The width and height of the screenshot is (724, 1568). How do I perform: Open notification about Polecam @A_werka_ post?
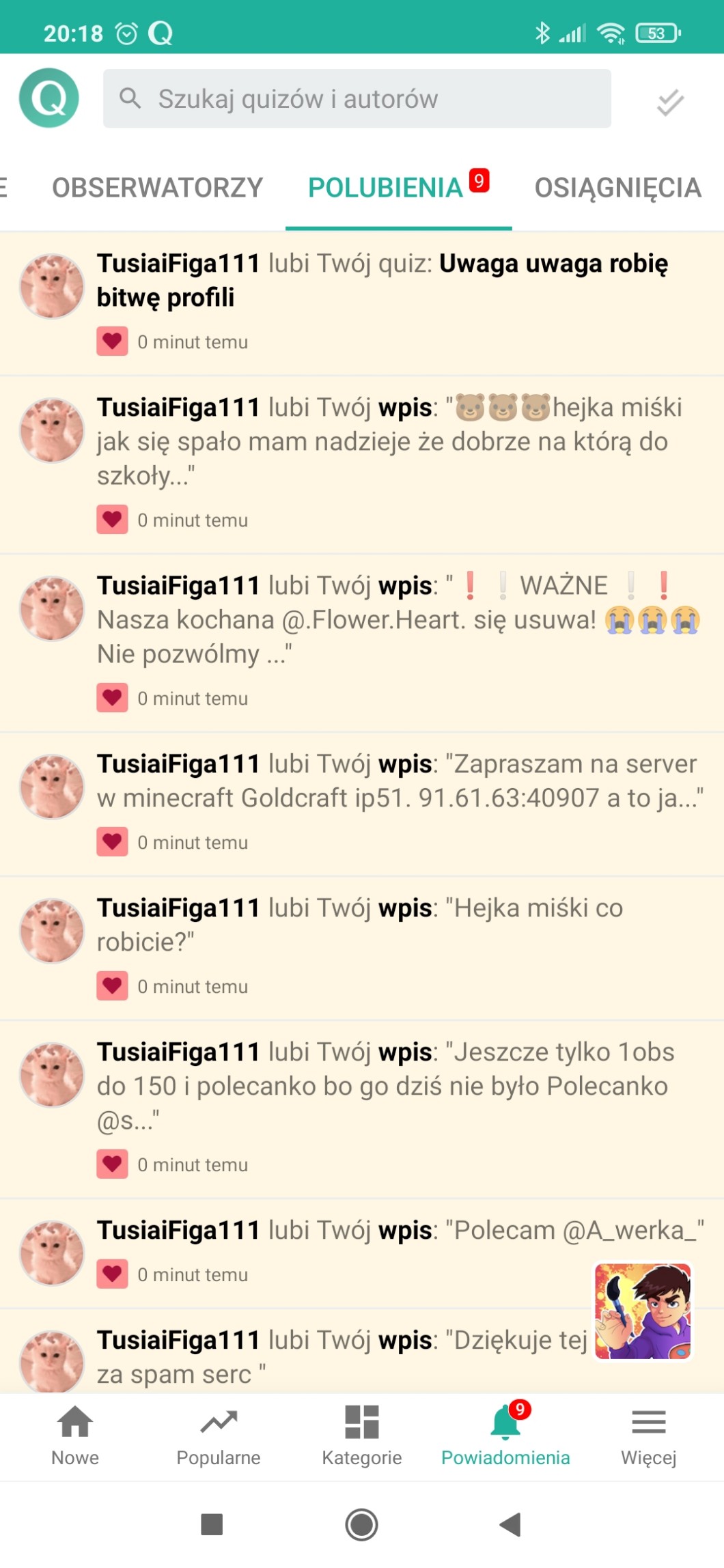pos(342,1231)
